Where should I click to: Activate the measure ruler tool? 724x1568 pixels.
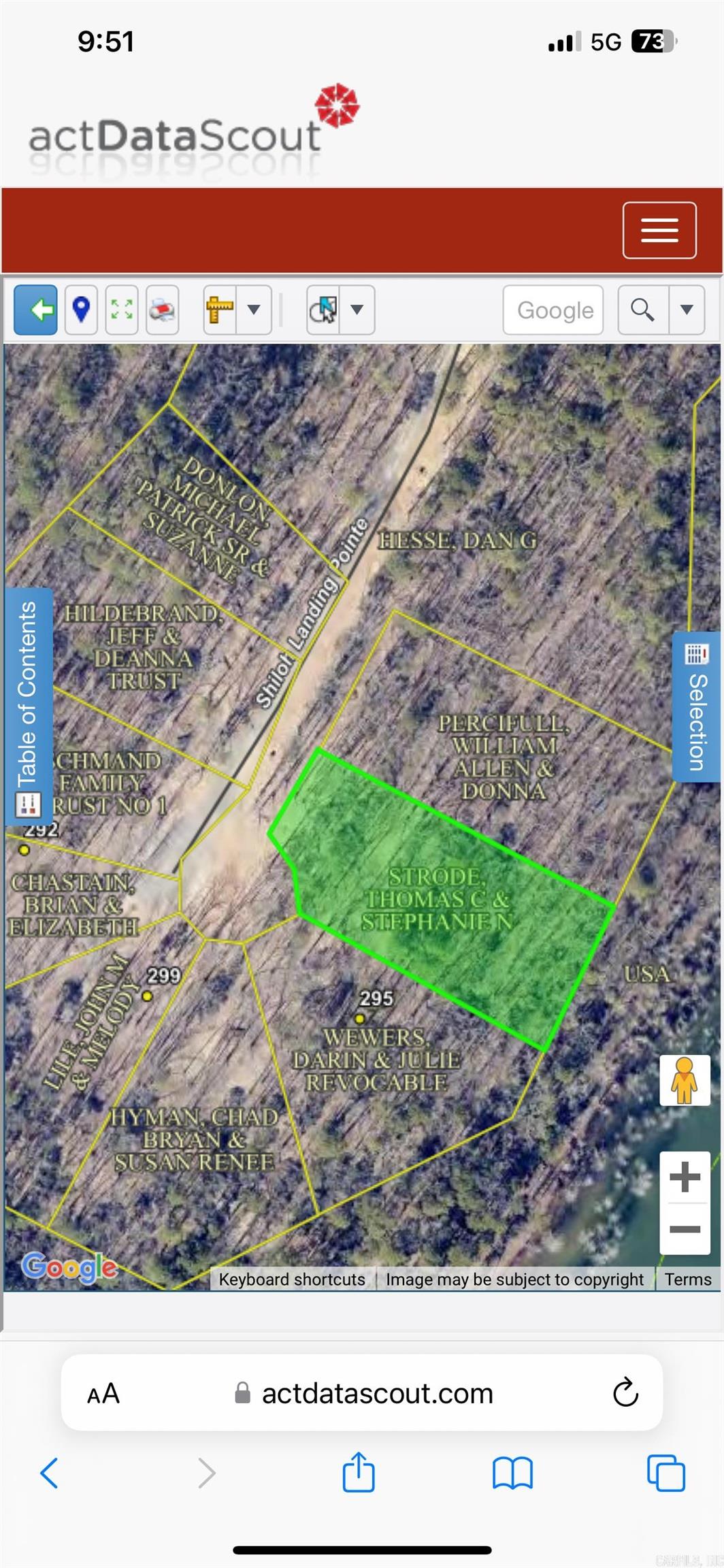pos(220,310)
